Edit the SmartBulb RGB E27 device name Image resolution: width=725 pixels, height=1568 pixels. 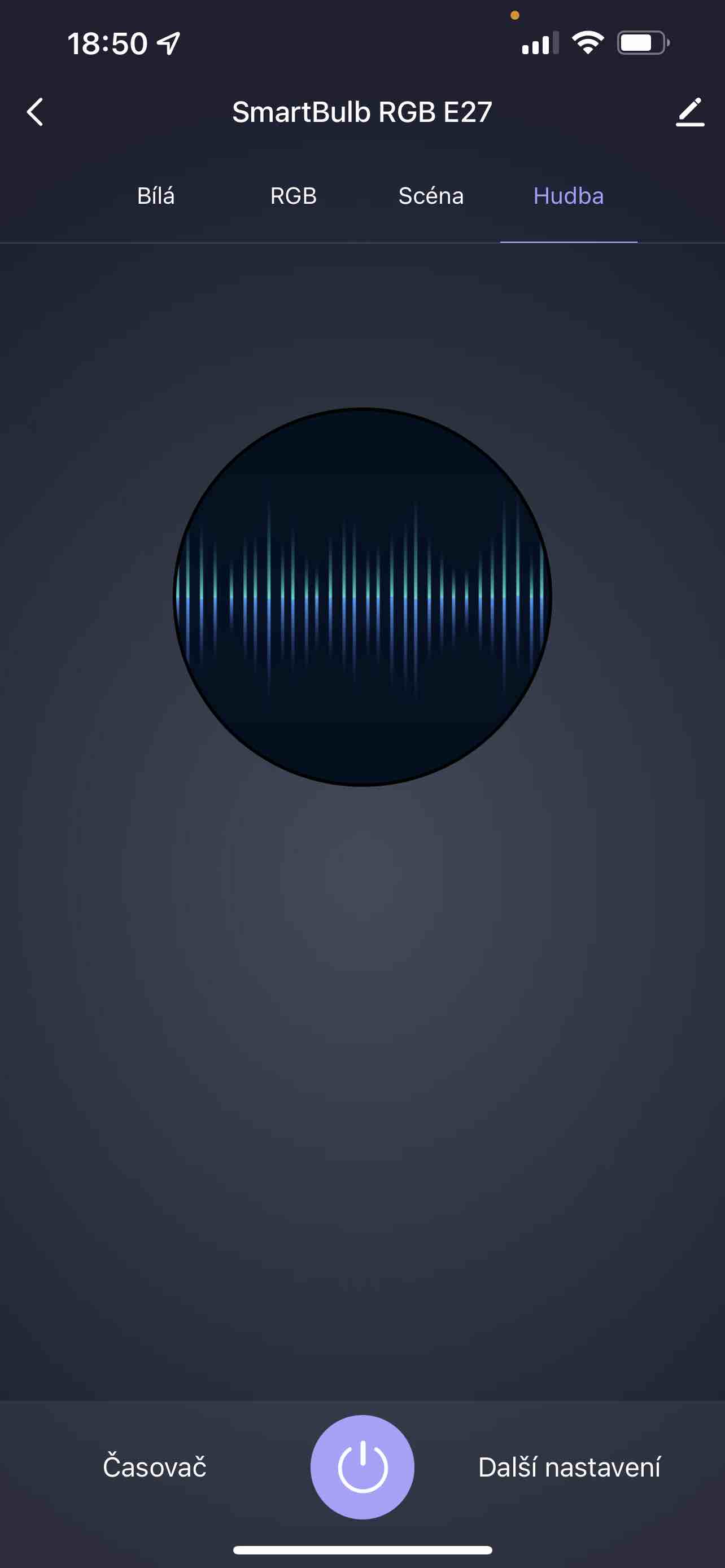click(689, 112)
